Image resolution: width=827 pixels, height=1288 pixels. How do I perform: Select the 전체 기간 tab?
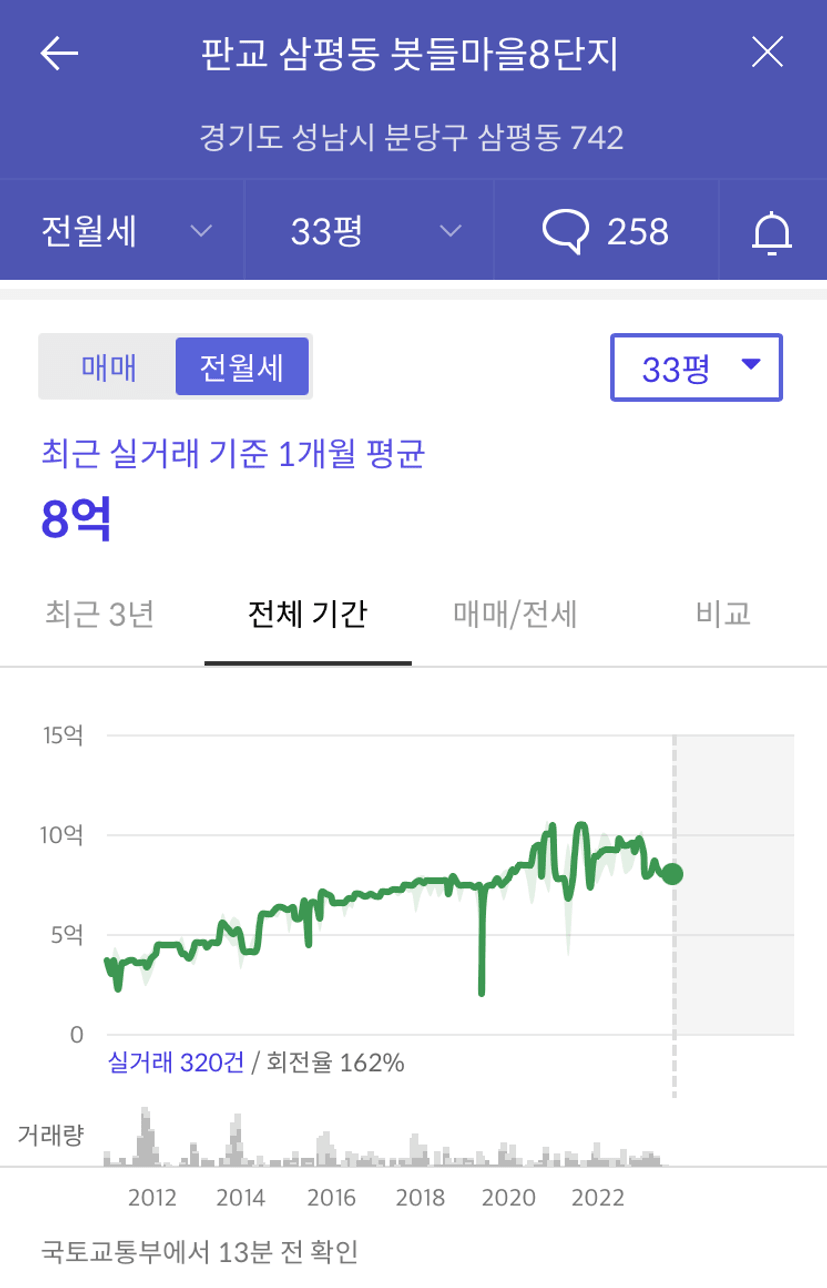[x=307, y=613]
